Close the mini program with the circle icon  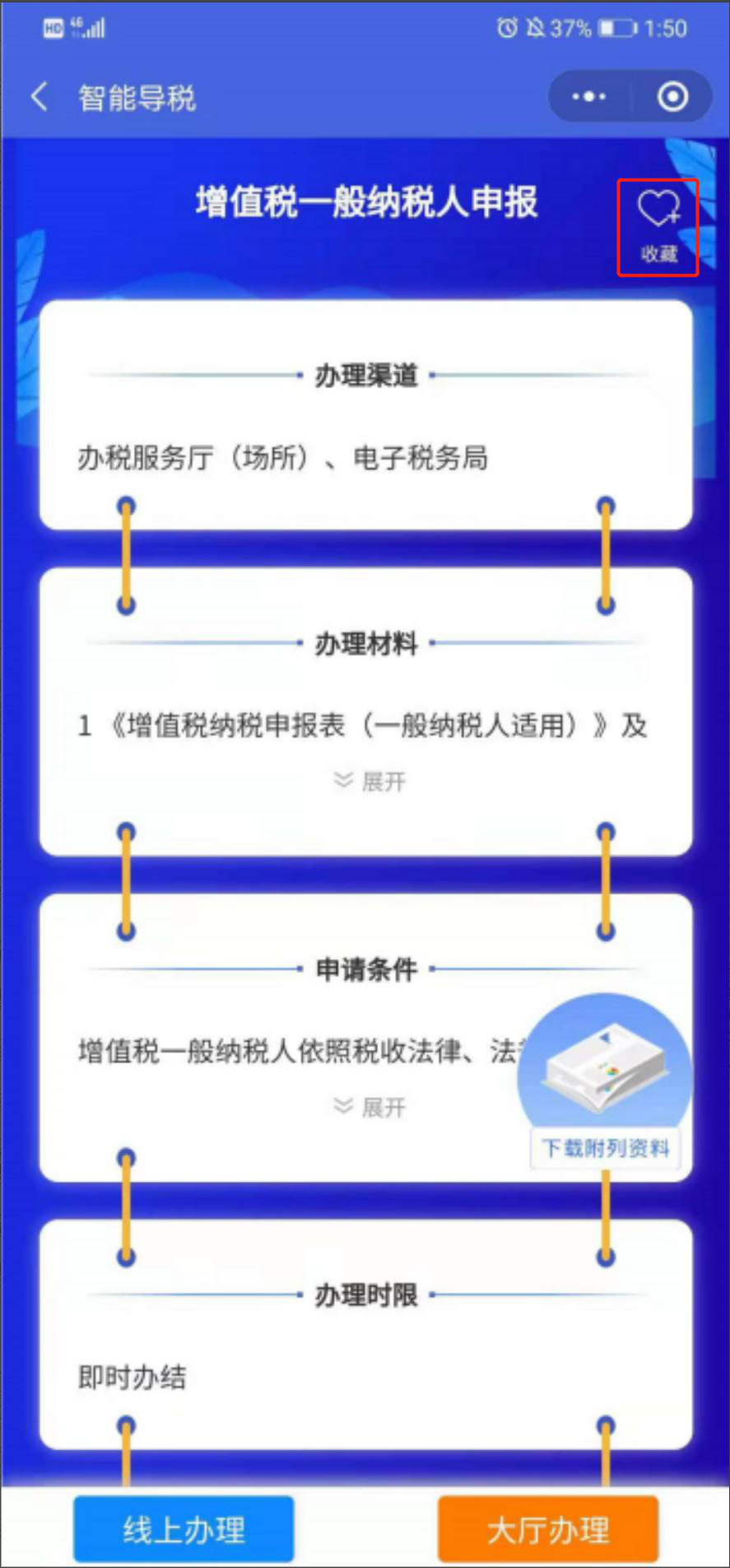[672, 97]
